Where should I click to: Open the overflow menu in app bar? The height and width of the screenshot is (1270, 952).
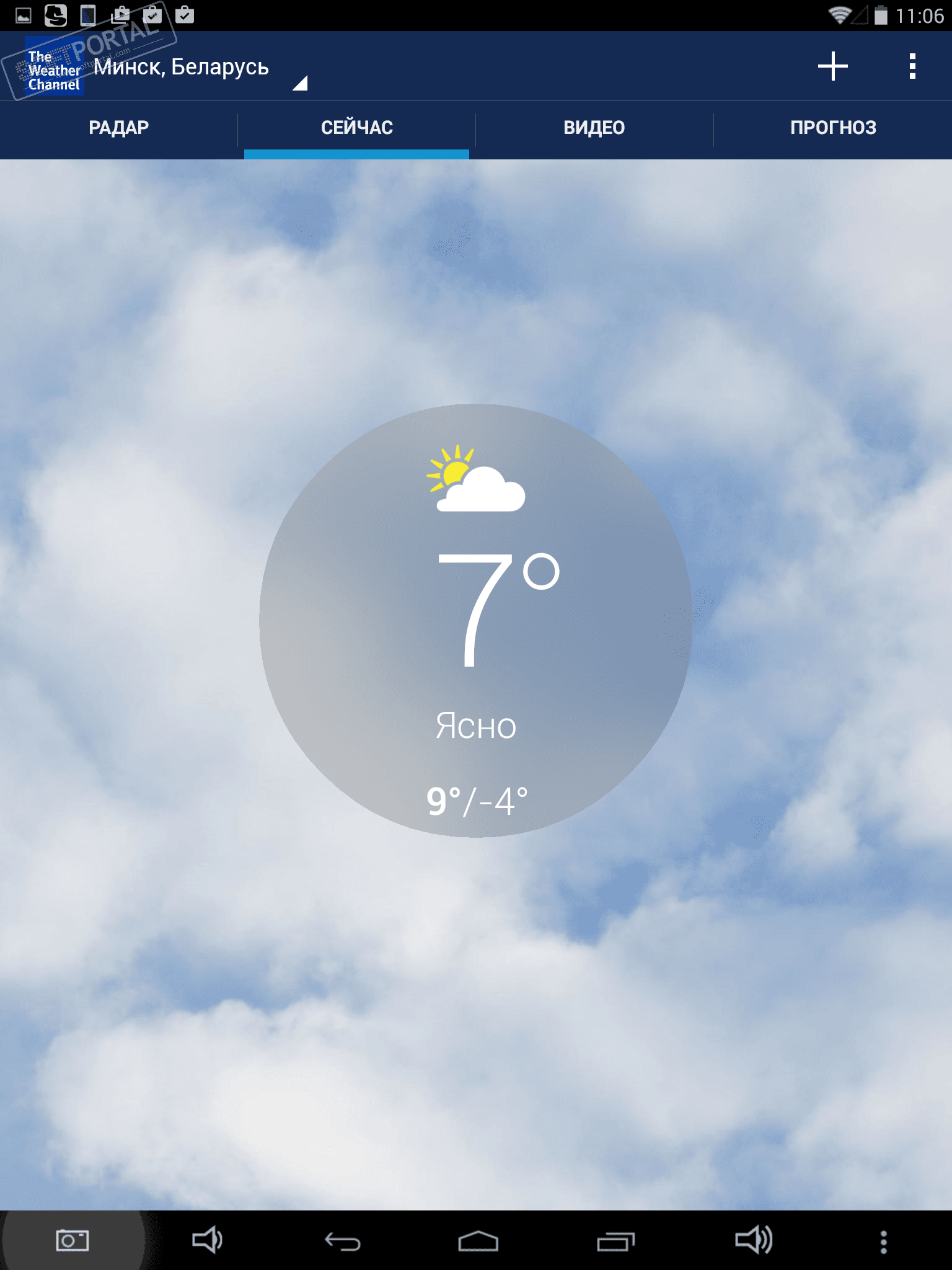[x=912, y=66]
